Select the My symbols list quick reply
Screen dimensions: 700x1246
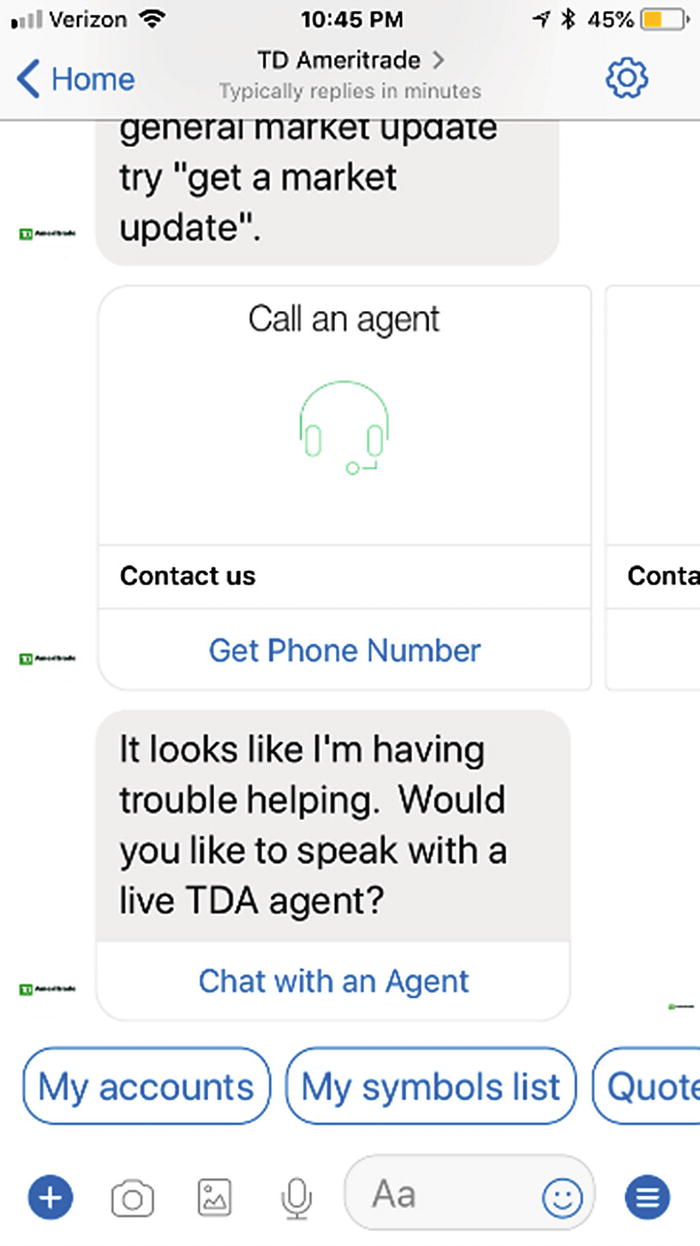[431, 1087]
